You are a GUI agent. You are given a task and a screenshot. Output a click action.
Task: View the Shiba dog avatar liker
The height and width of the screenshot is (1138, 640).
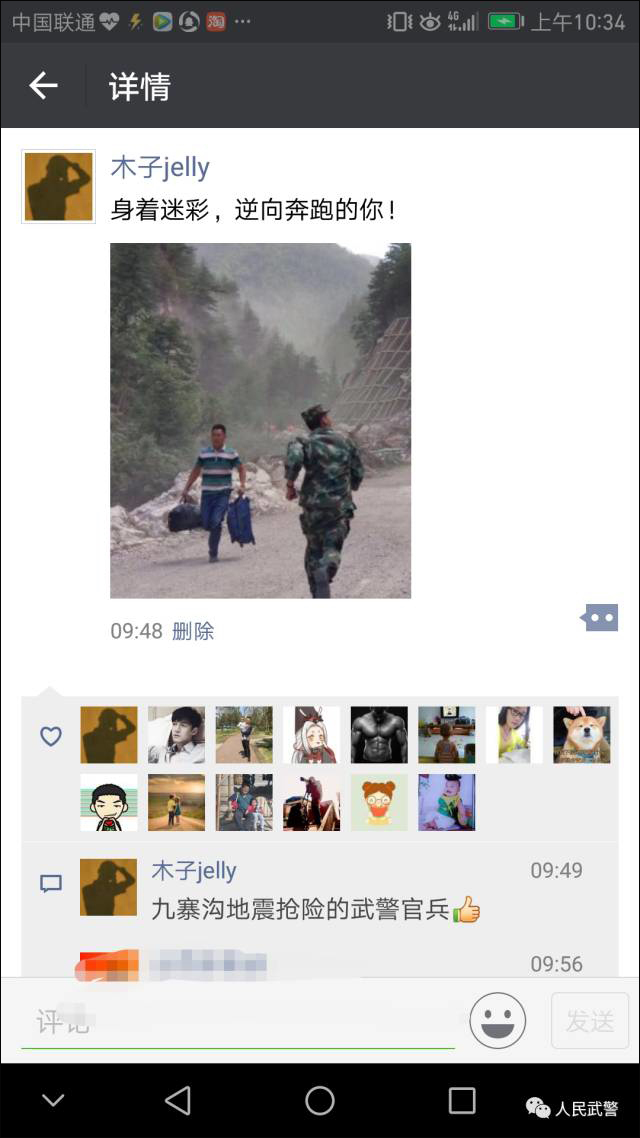[581, 735]
